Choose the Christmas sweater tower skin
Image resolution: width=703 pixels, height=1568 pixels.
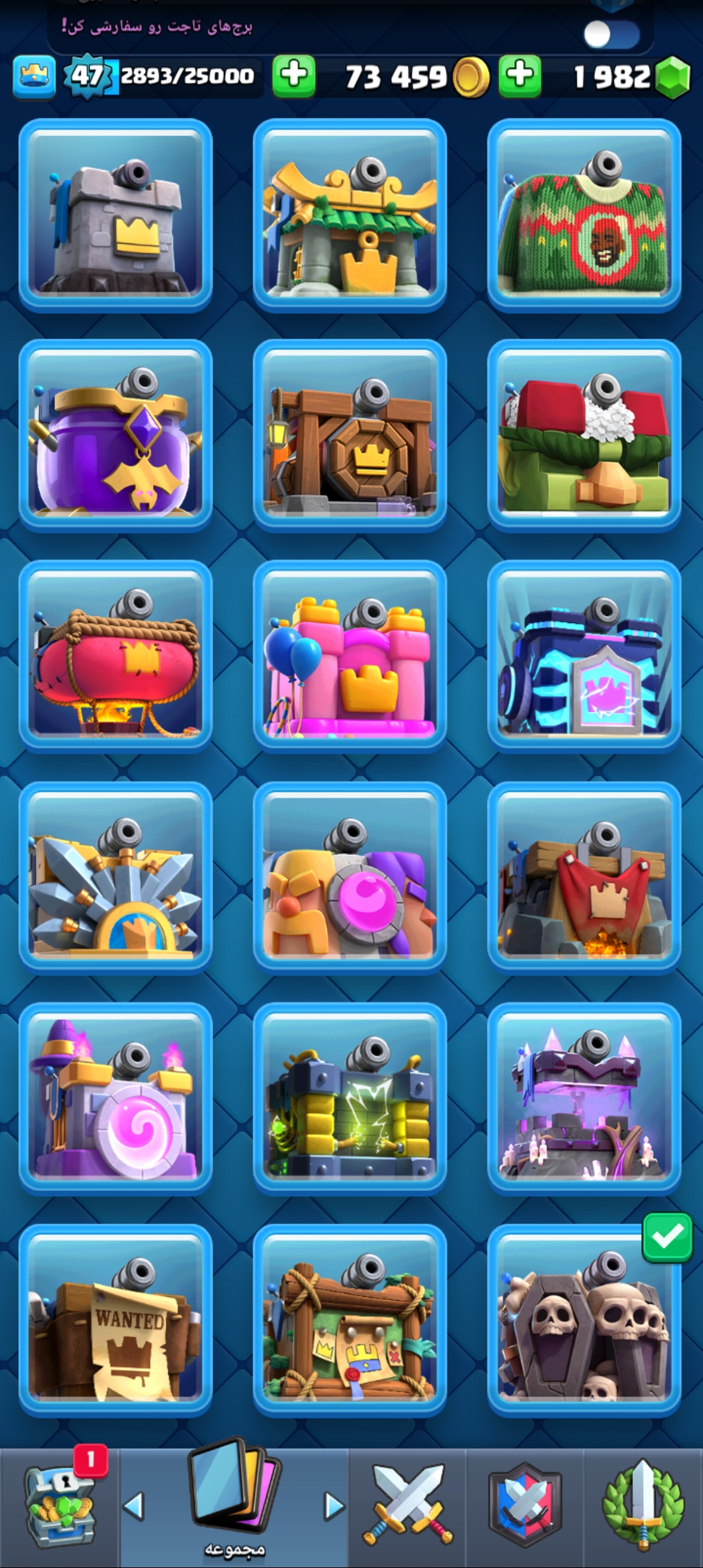(584, 216)
